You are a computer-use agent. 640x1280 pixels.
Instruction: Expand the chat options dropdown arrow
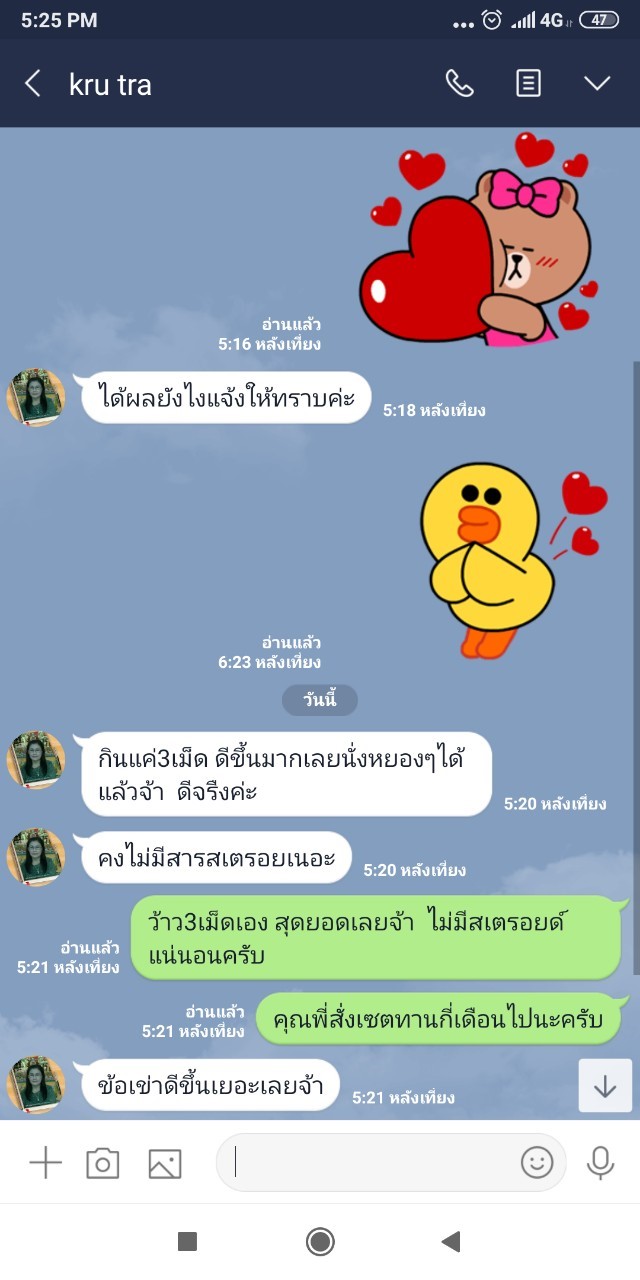click(597, 84)
